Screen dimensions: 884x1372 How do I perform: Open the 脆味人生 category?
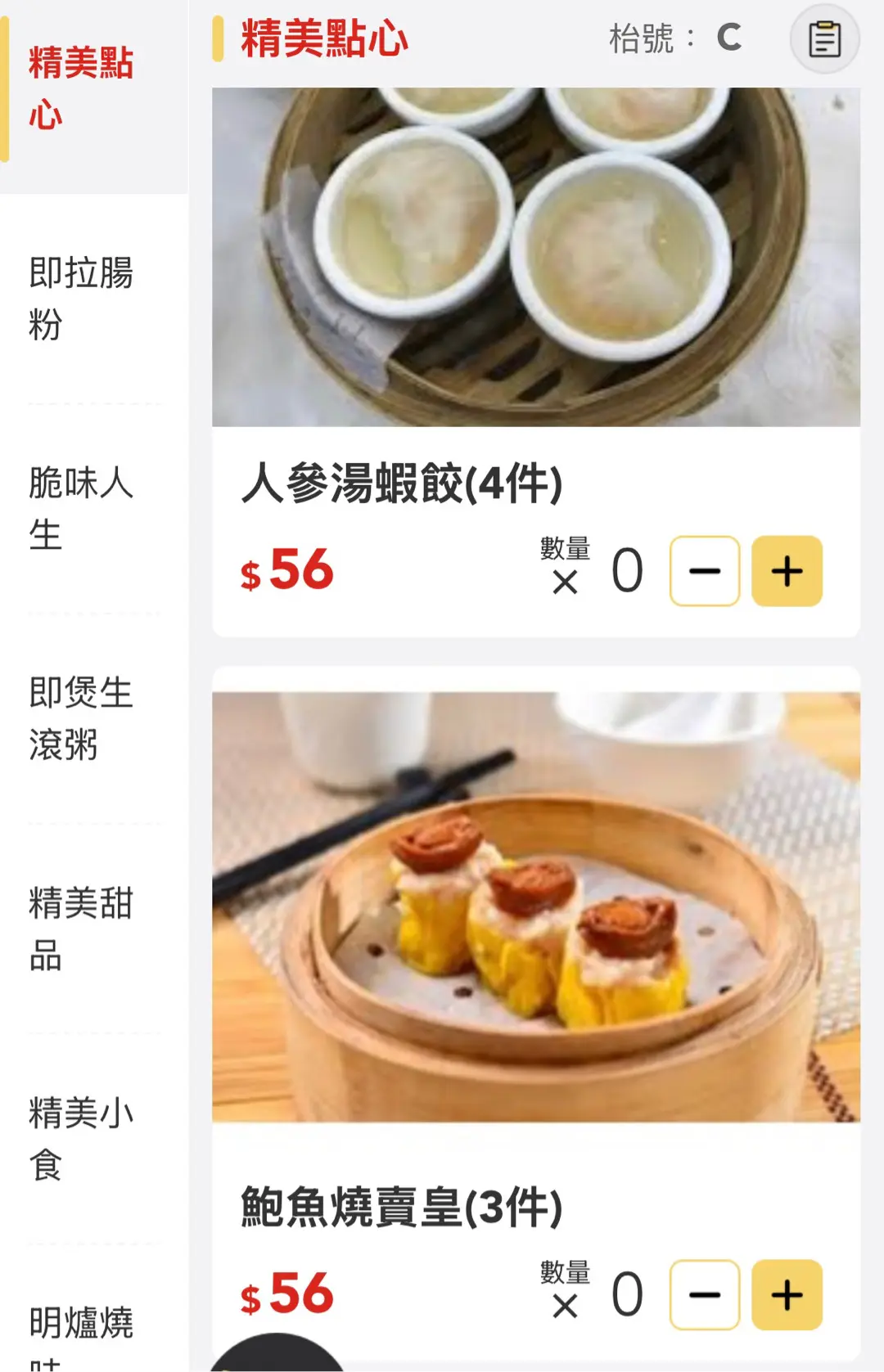(x=81, y=508)
